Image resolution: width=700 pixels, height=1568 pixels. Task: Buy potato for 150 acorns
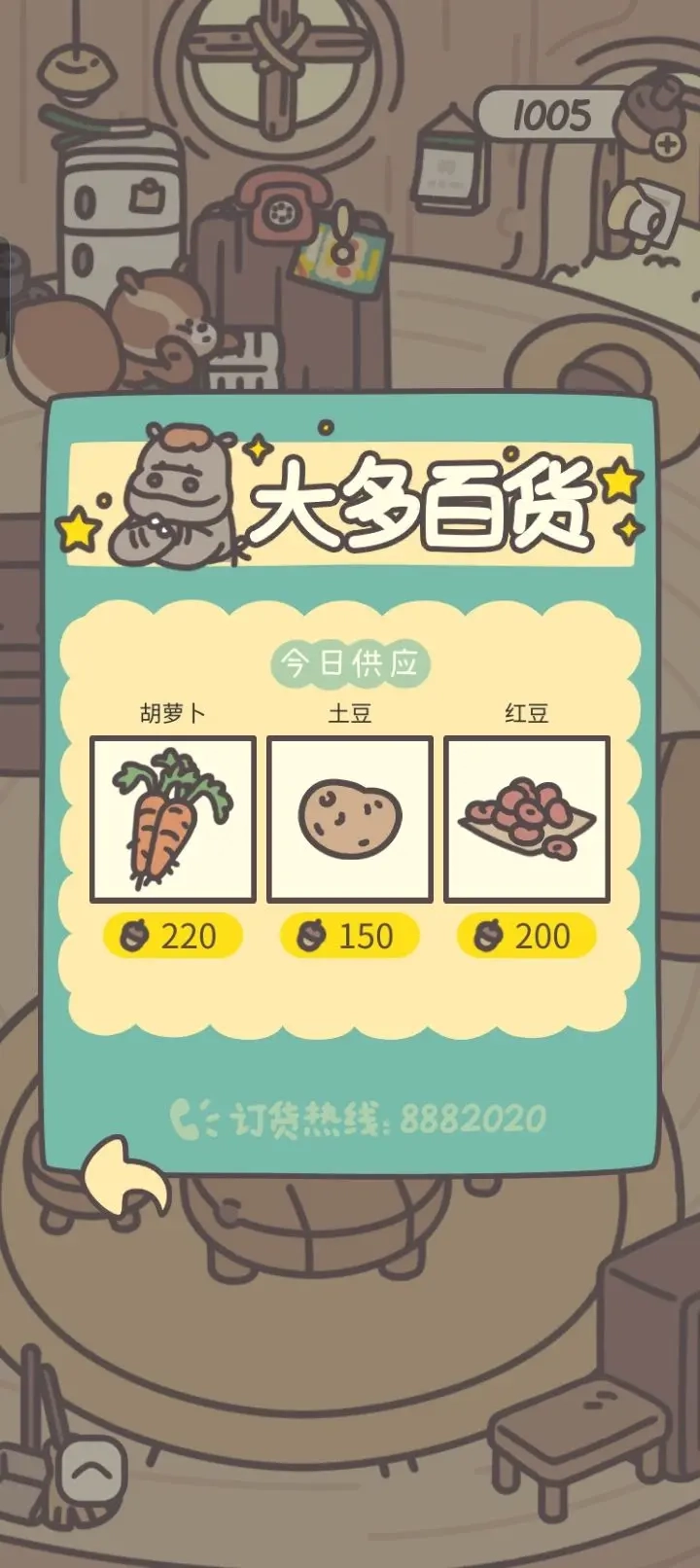[350, 936]
